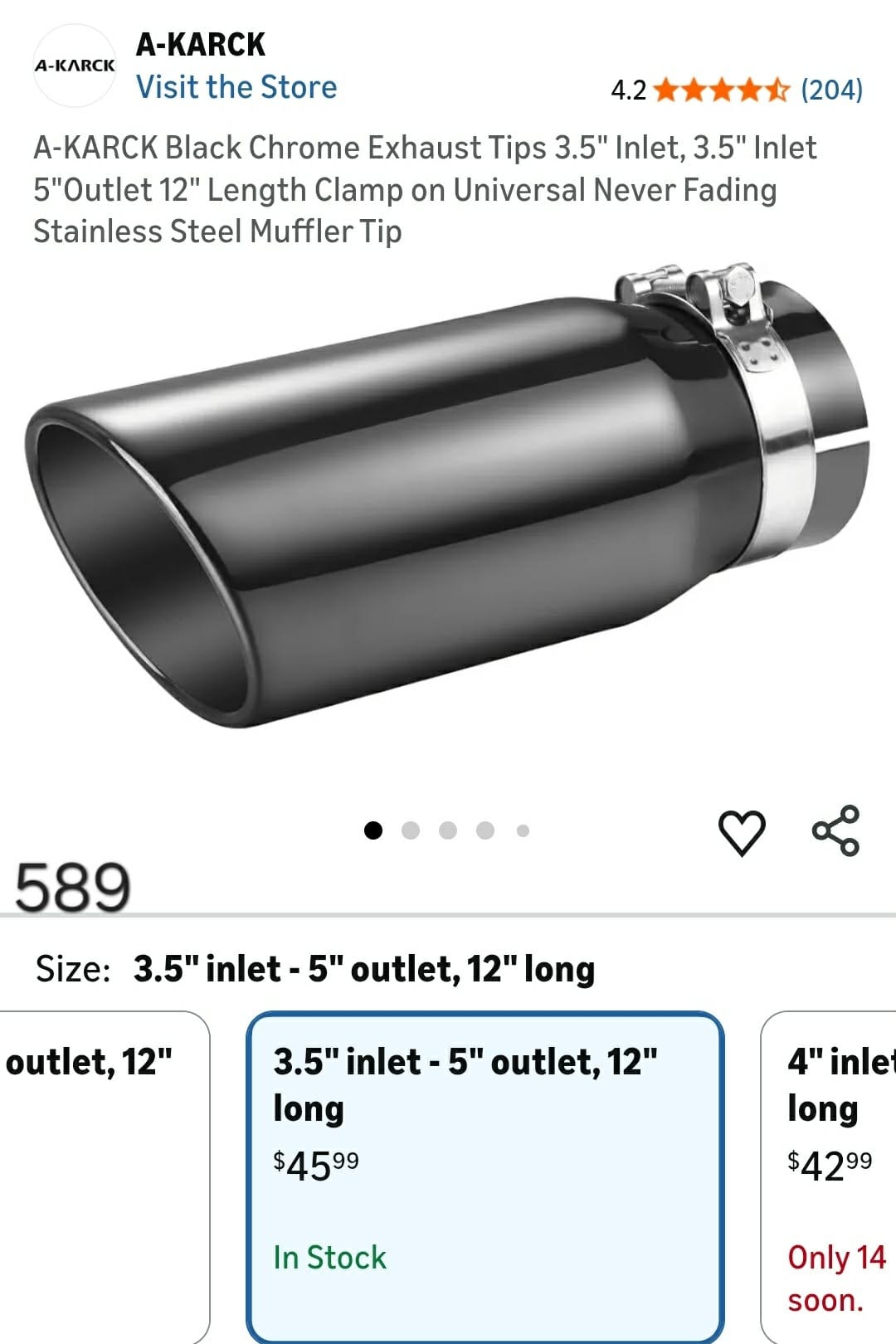
Task: Jump to the second image indicator dot
Action: (411, 830)
